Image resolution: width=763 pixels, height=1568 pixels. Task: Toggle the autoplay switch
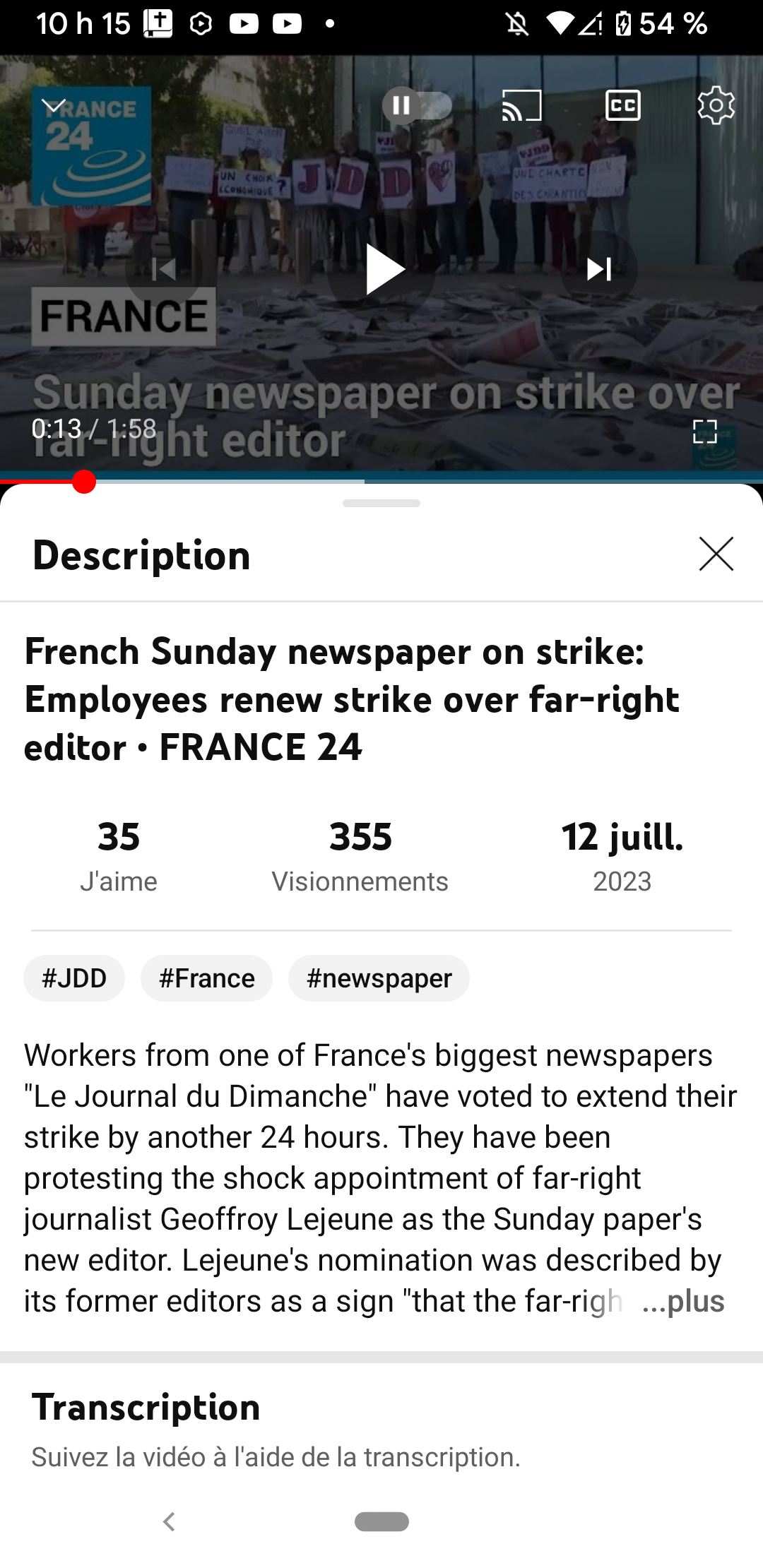417,106
